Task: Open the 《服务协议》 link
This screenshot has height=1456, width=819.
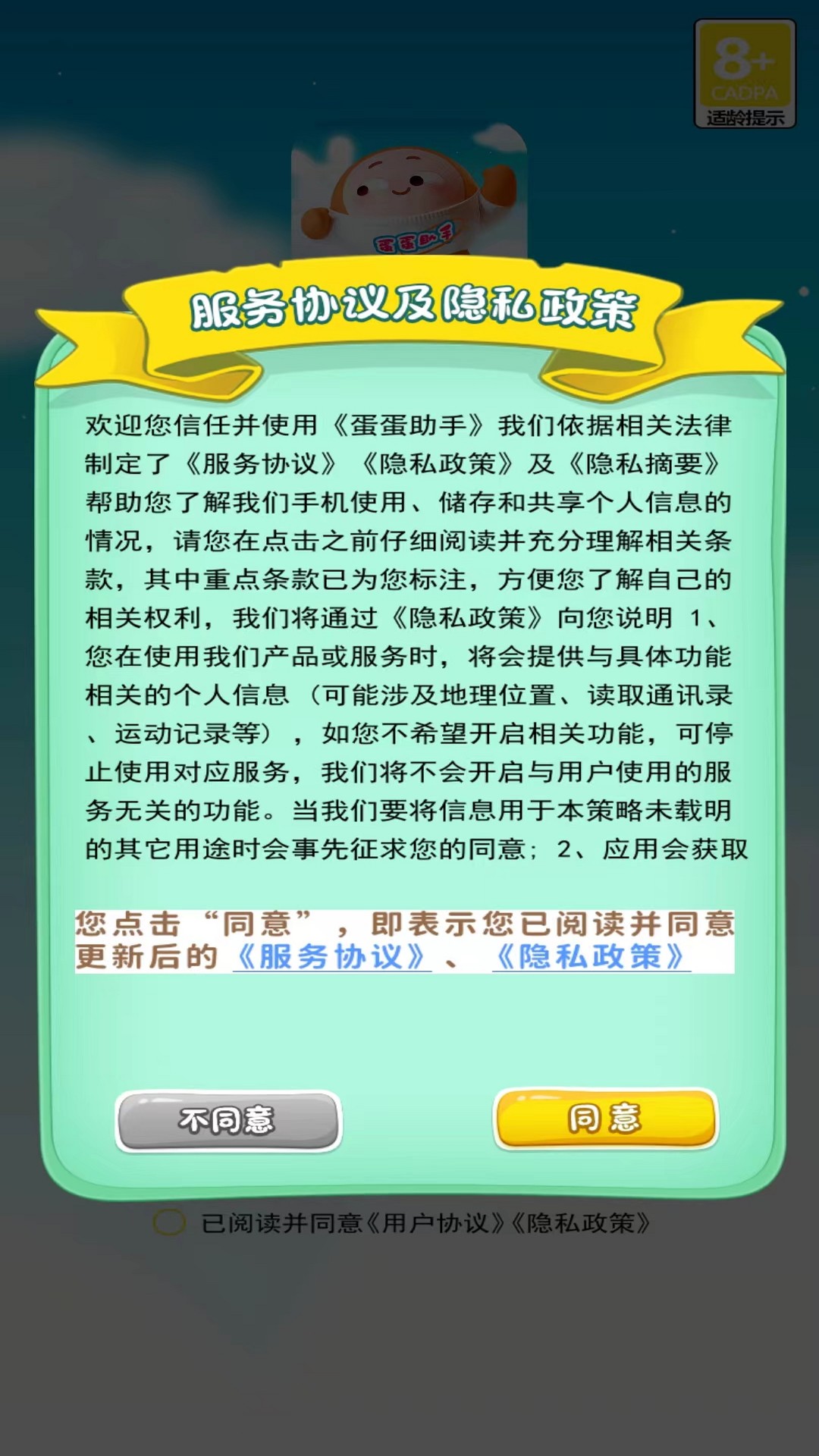Action: coord(331,957)
